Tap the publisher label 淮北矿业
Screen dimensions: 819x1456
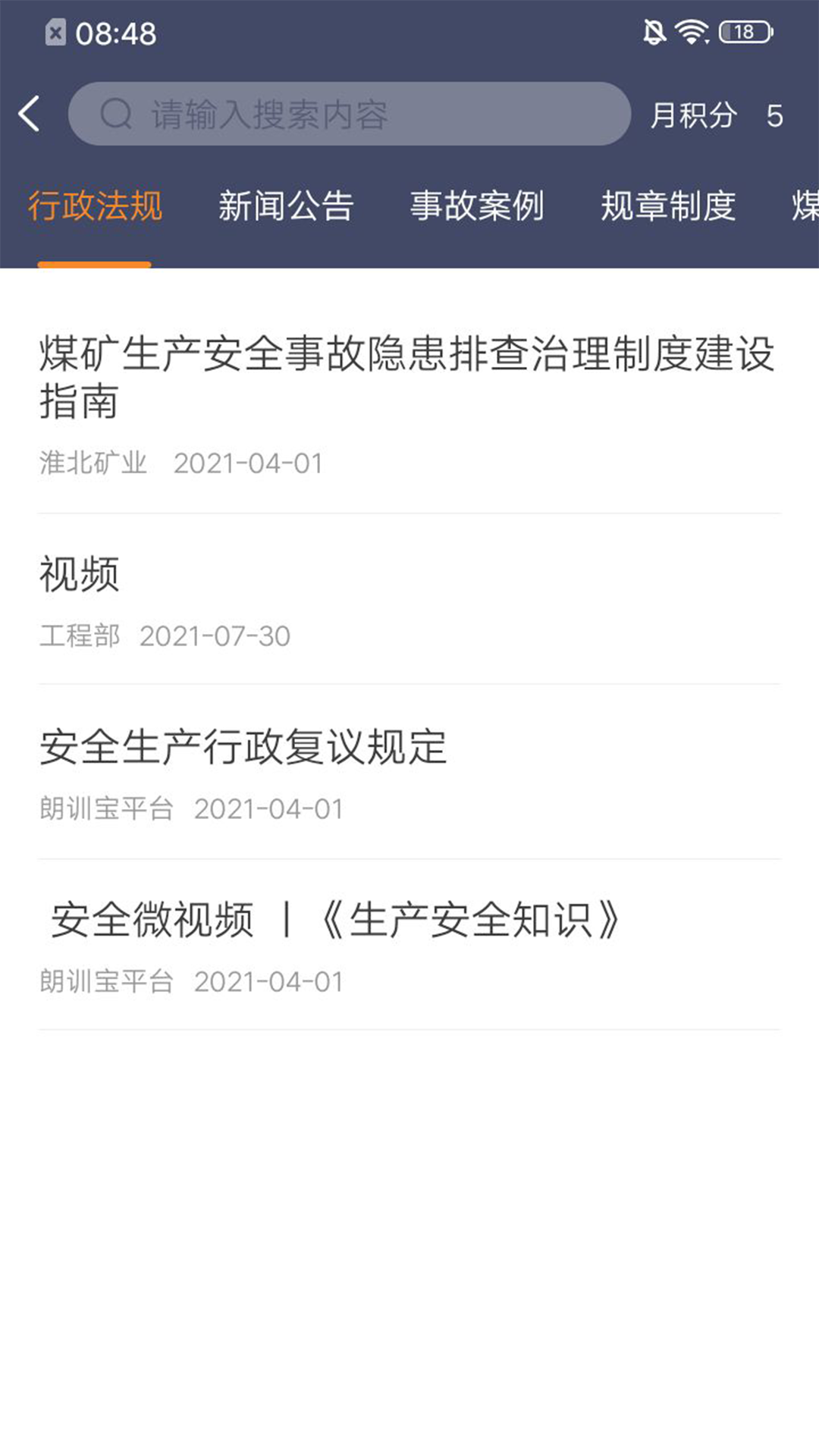click(93, 463)
